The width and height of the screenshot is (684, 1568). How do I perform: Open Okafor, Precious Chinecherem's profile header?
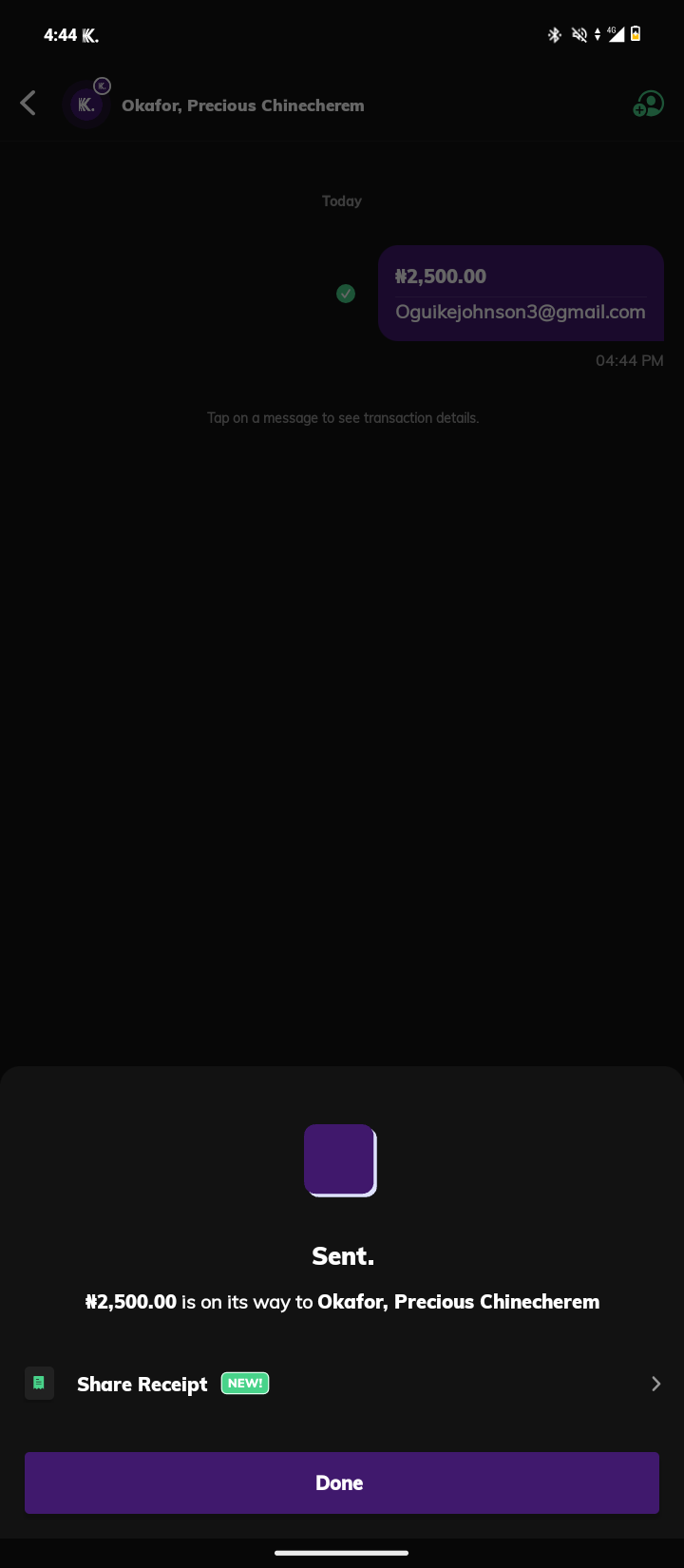(242, 105)
